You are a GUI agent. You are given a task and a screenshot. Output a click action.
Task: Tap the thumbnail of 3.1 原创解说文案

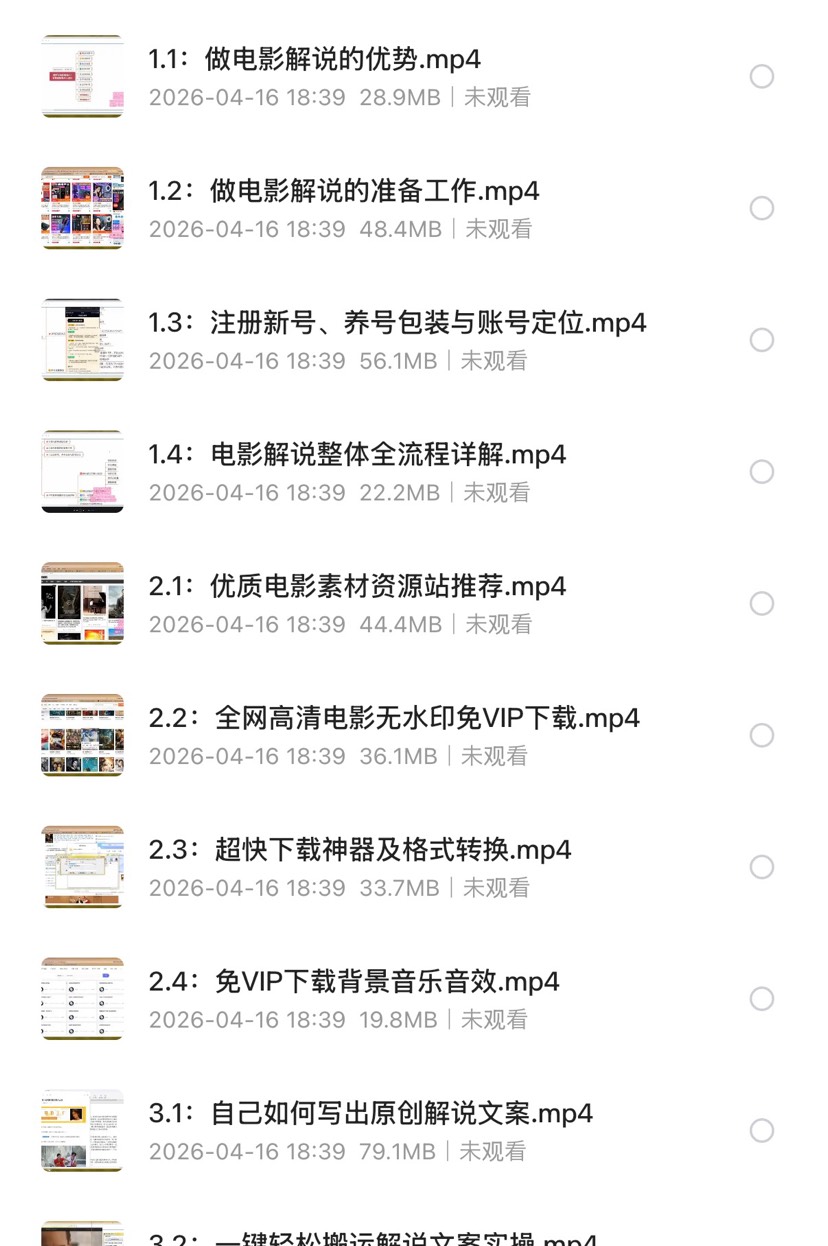[x=83, y=1130]
